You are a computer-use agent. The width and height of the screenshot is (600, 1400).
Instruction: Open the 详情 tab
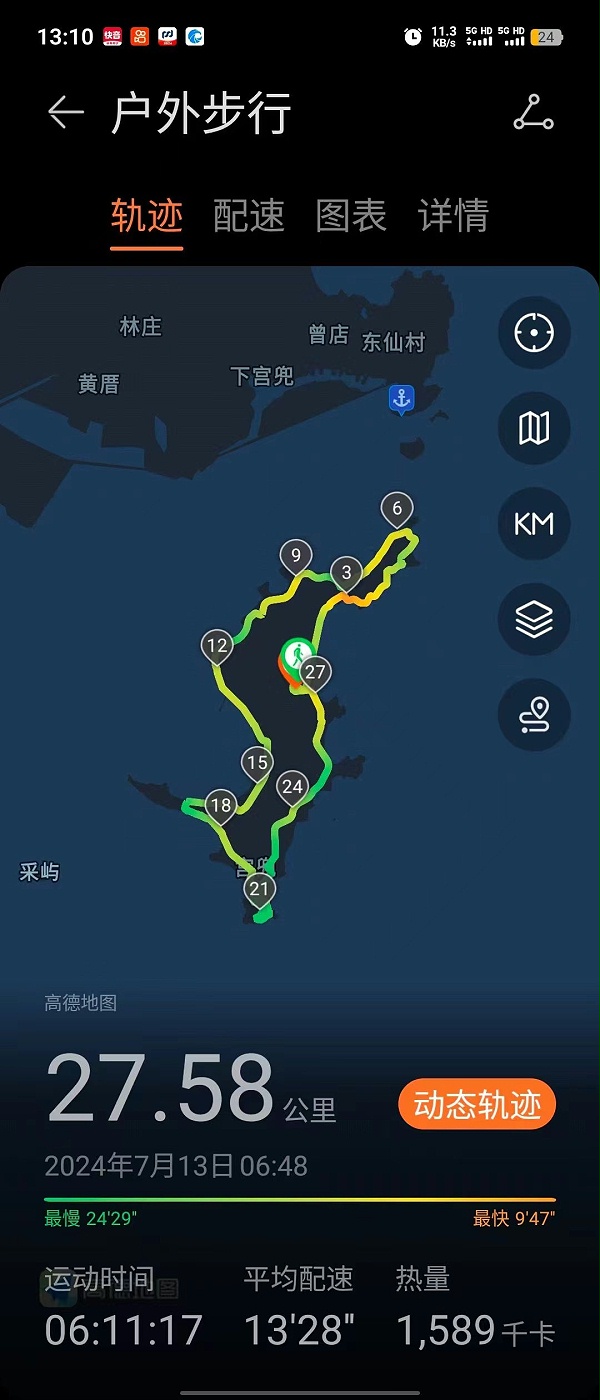pyautogui.click(x=453, y=215)
